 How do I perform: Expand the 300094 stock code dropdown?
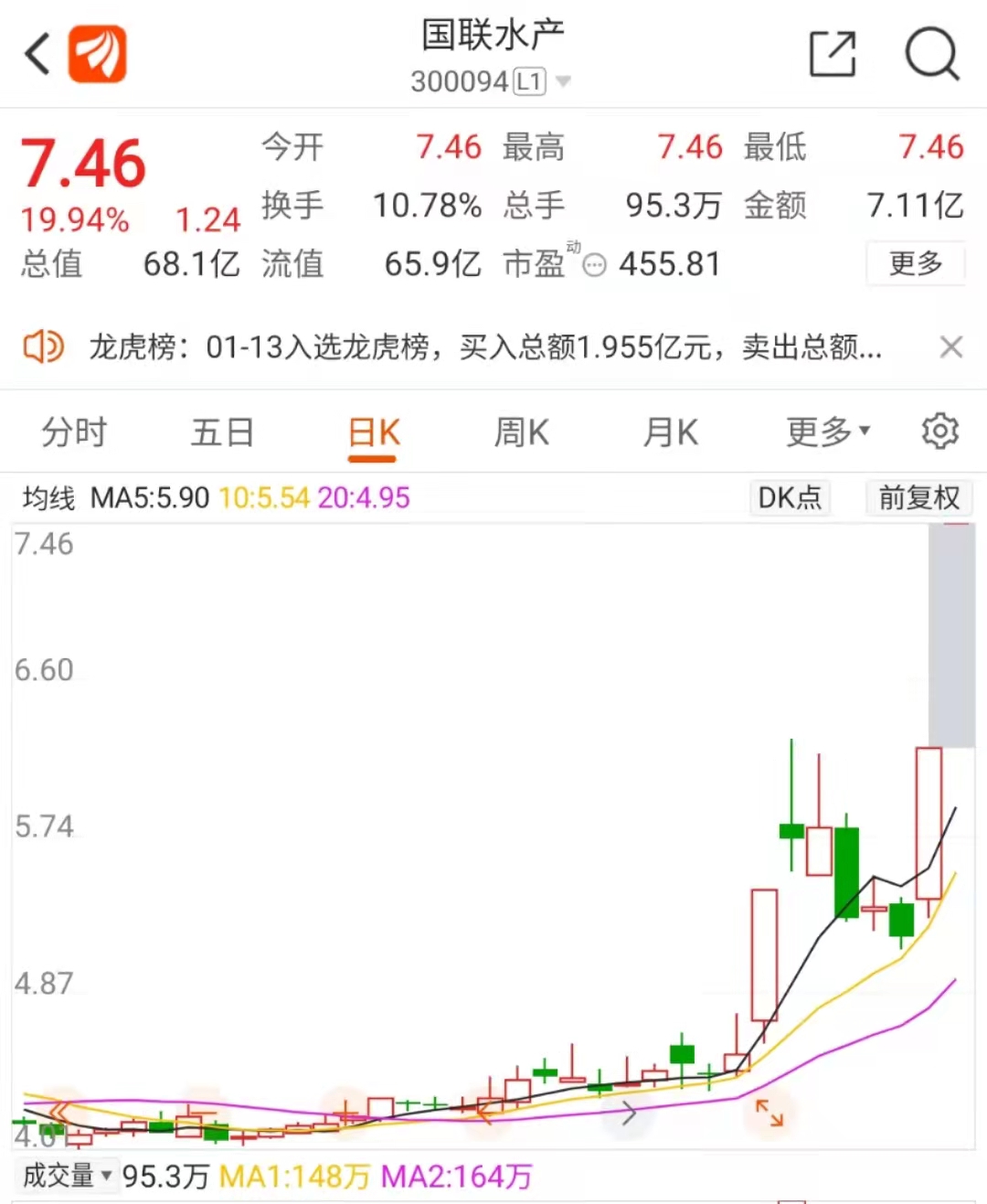point(563,81)
